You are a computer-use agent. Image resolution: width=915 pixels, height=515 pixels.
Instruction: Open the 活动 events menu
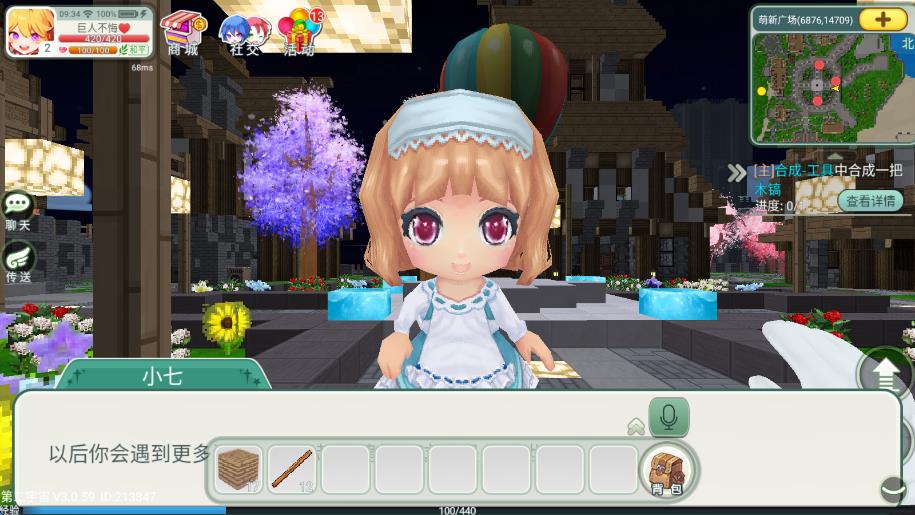[x=298, y=33]
